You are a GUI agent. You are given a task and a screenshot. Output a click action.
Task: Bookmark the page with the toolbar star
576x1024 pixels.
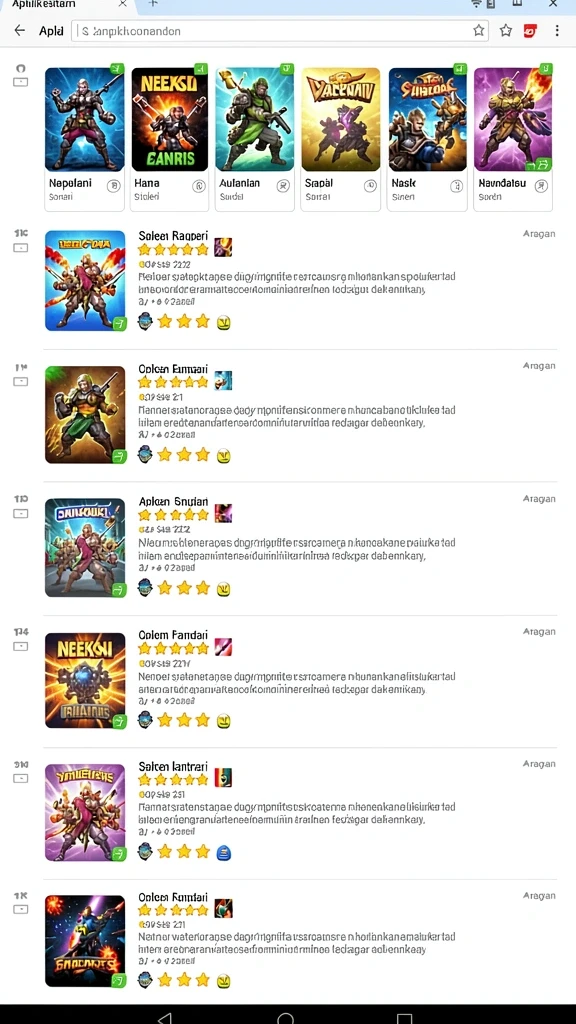pos(505,30)
